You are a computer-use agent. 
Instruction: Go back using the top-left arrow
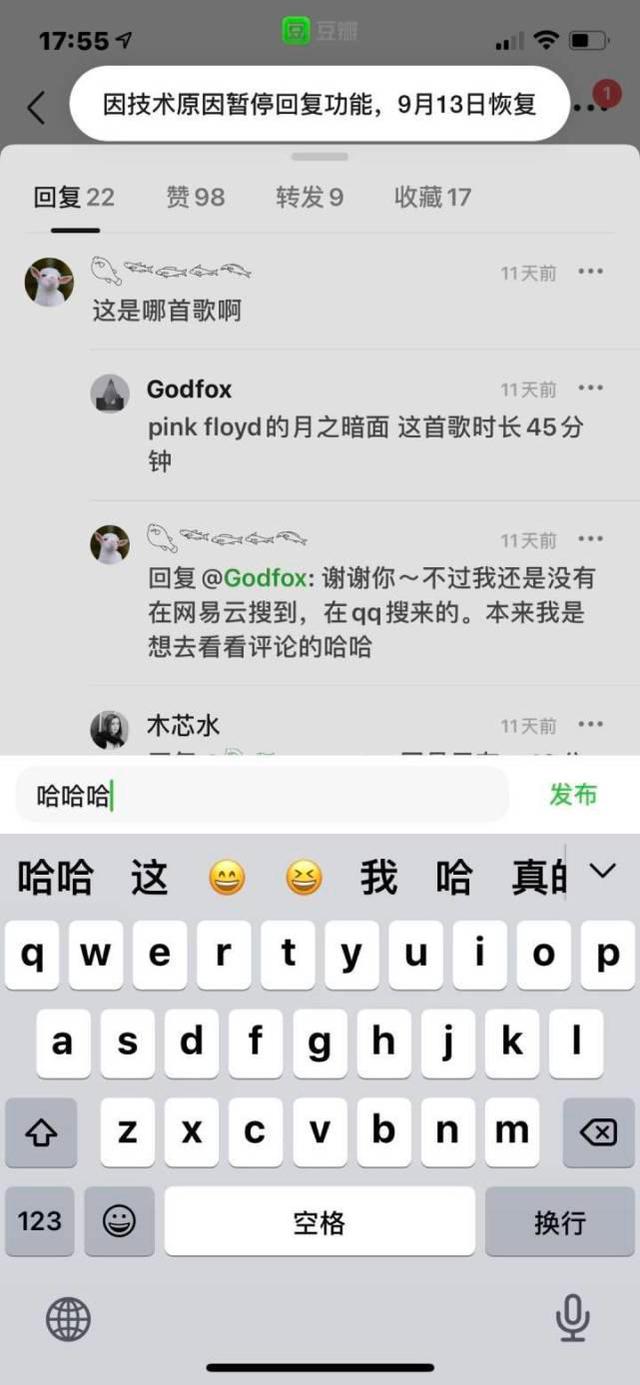[37, 107]
